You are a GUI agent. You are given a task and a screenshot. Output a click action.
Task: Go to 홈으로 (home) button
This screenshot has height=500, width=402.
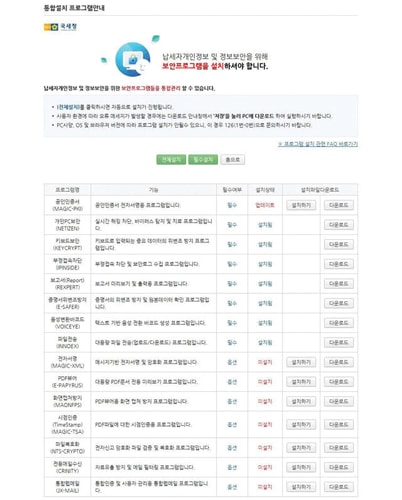233,160
